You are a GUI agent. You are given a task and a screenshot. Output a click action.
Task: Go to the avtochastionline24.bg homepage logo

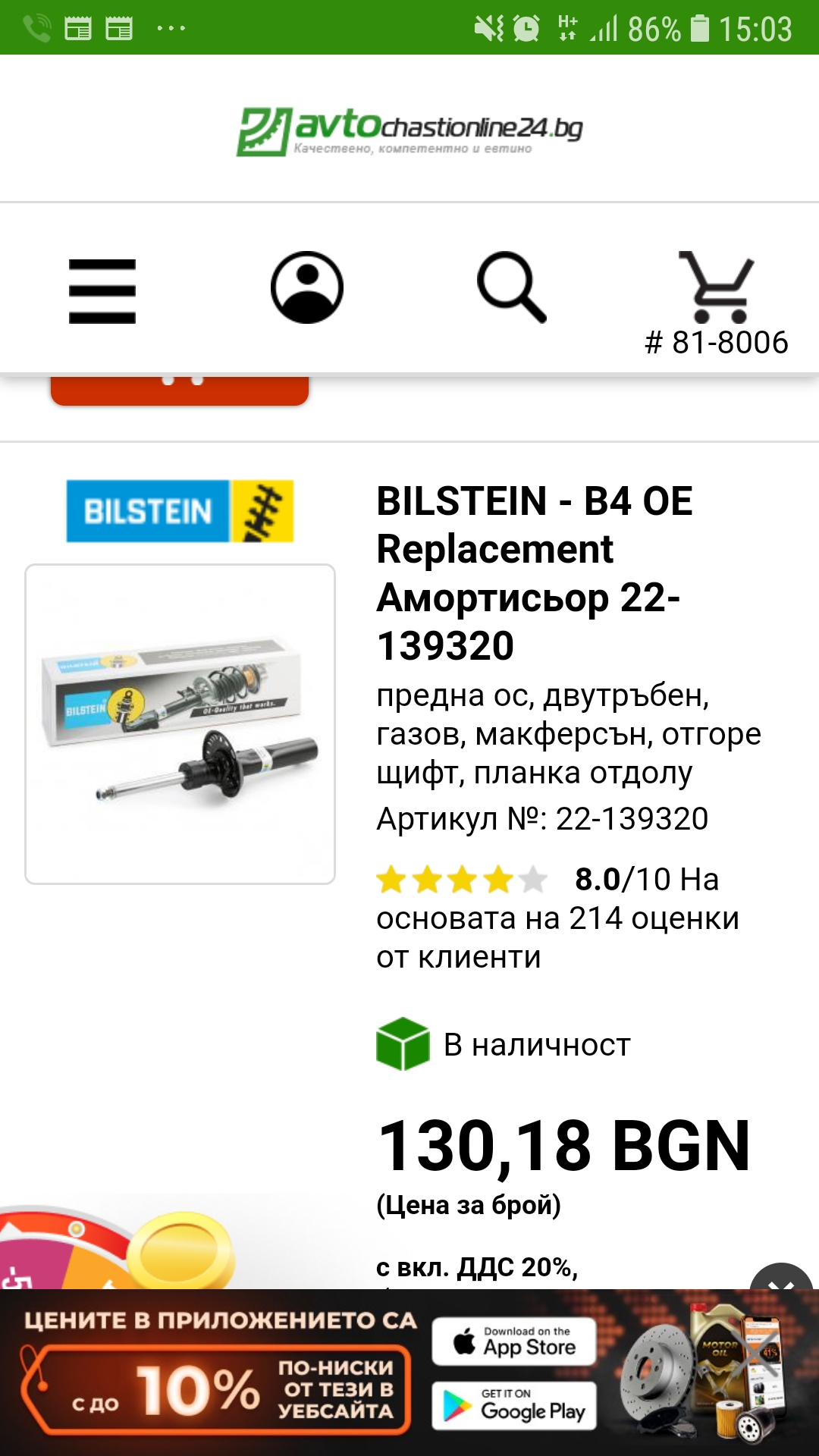pos(409,130)
